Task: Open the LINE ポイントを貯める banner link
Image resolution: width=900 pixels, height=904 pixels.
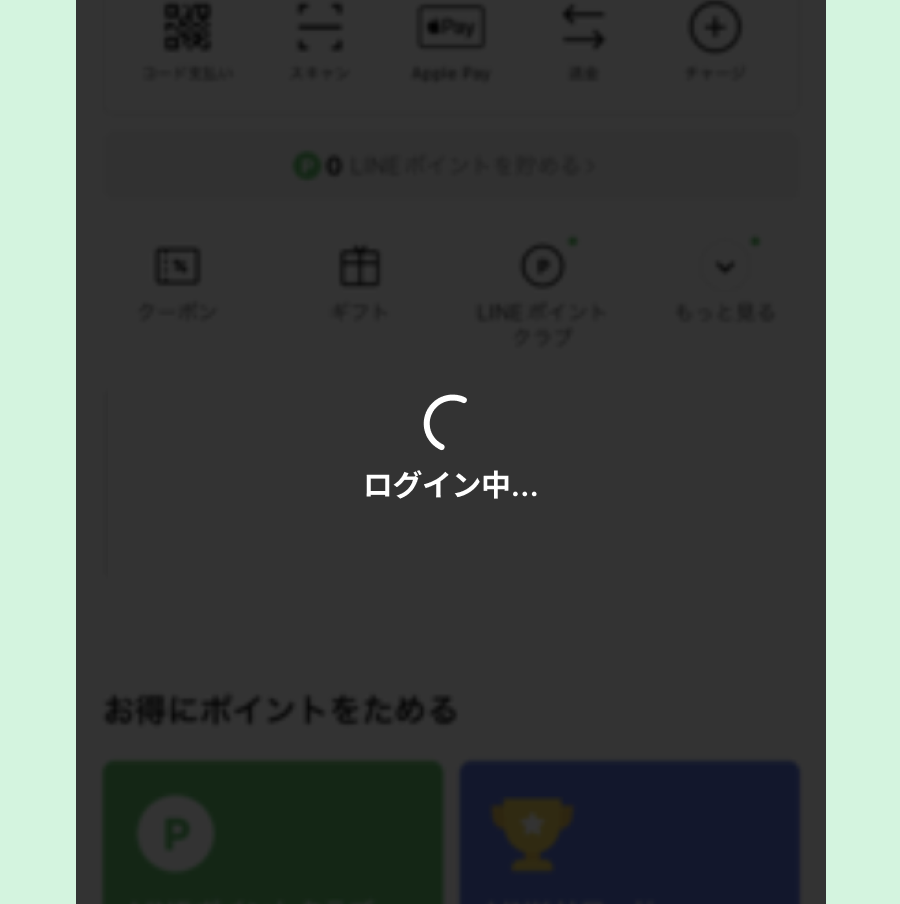Action: (450, 165)
